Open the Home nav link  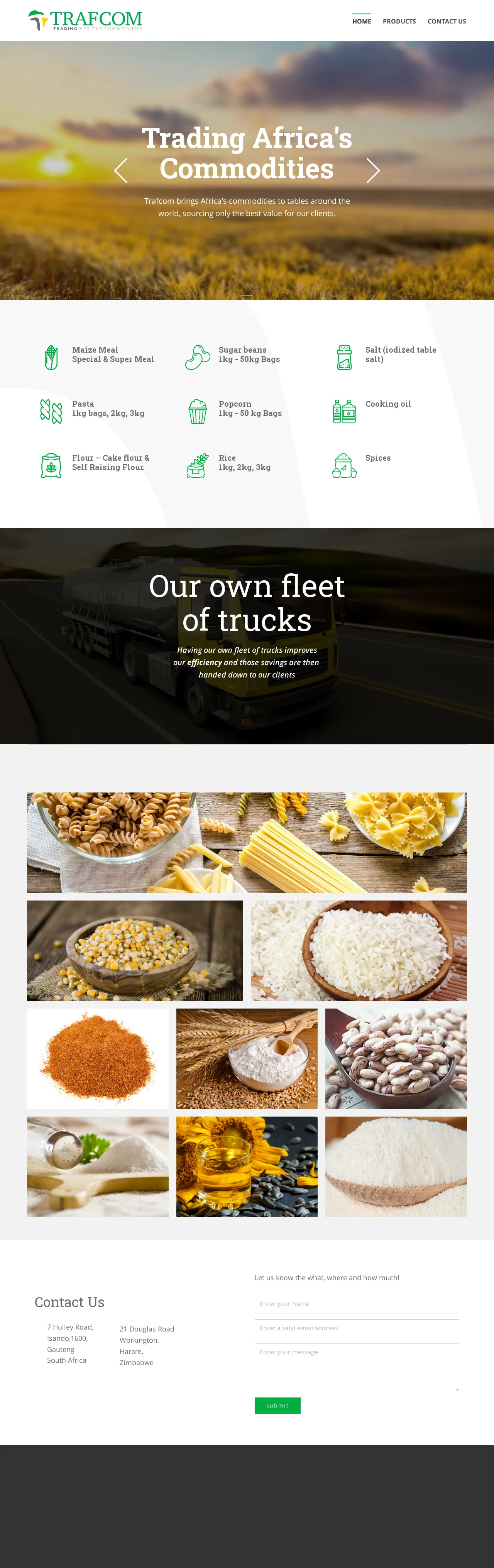361,21
